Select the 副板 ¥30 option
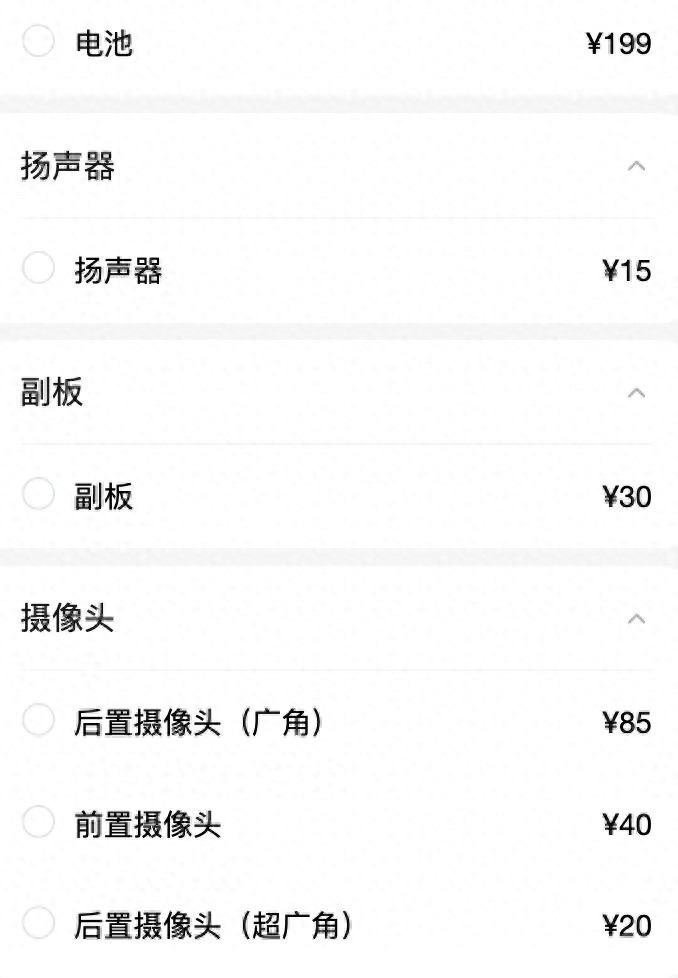This screenshot has width=678, height=978. (38, 495)
